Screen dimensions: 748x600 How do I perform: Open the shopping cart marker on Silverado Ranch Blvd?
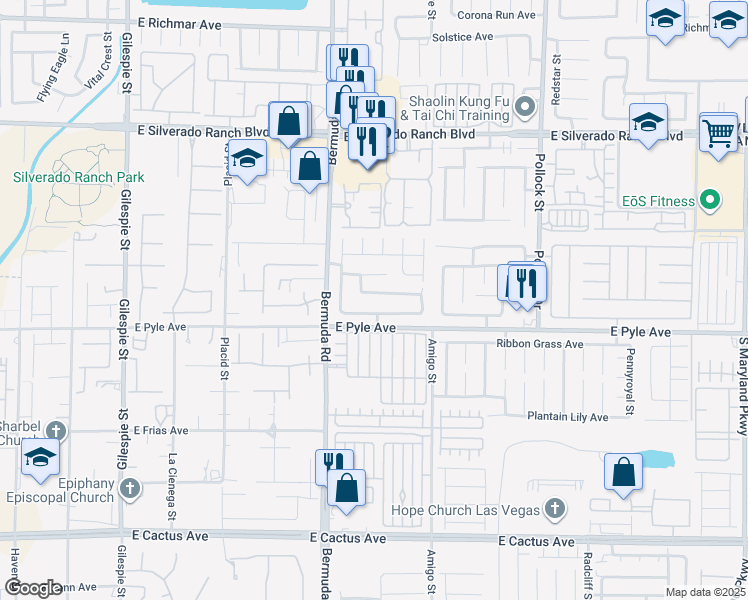[x=718, y=133]
